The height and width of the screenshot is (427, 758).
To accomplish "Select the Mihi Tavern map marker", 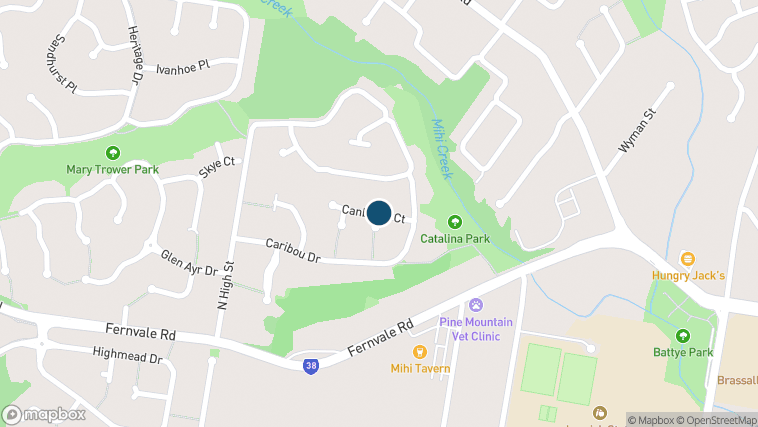I will [x=420, y=351].
